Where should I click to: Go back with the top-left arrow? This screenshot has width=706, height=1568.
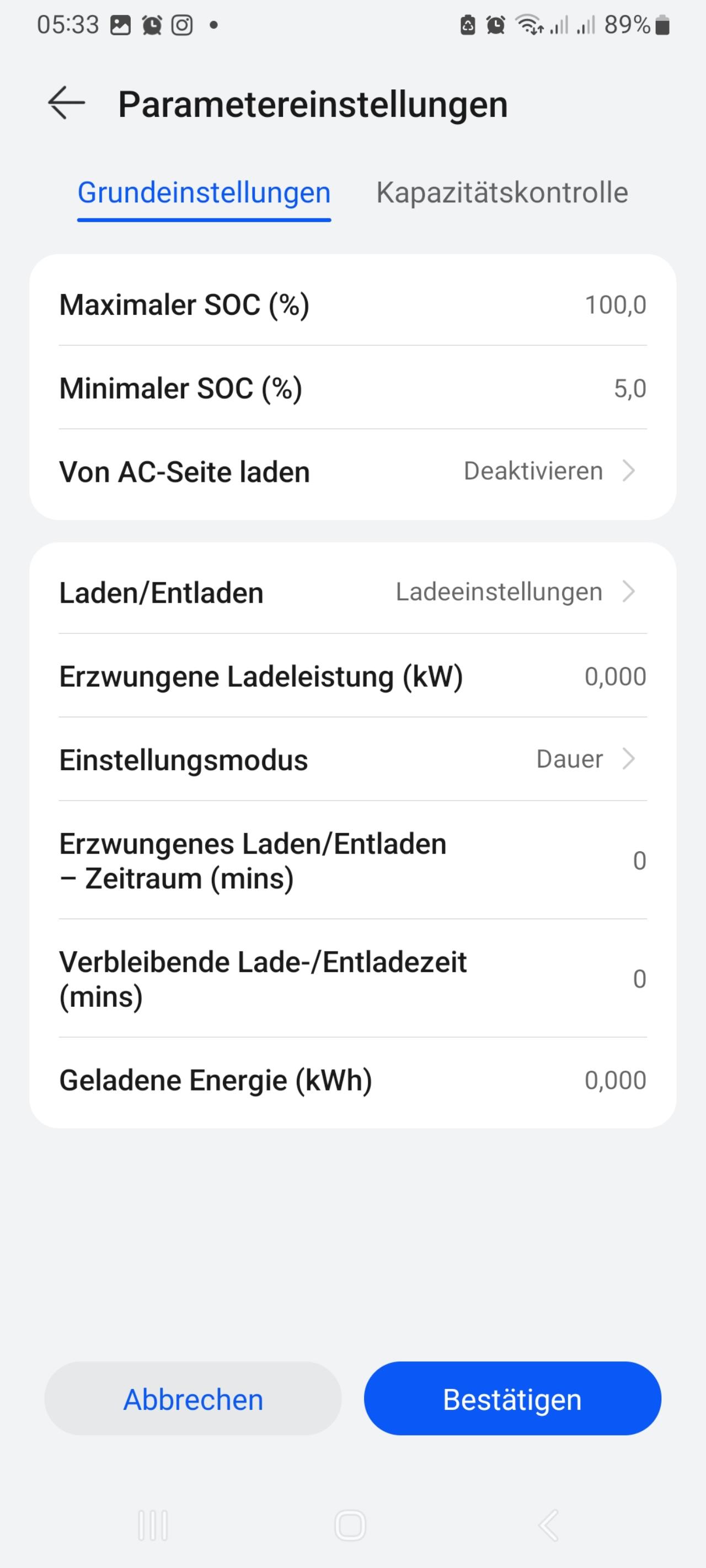66,103
